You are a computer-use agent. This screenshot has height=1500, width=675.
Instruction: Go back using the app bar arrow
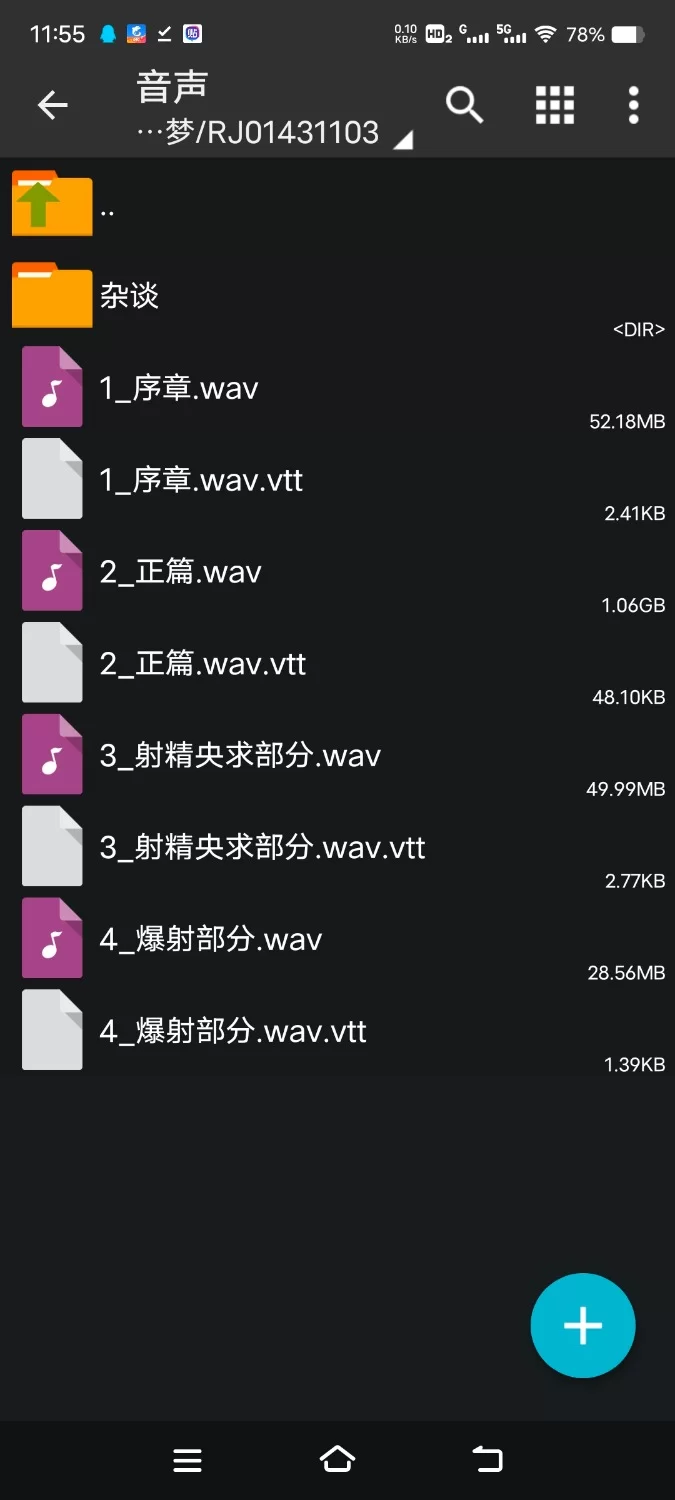52,105
